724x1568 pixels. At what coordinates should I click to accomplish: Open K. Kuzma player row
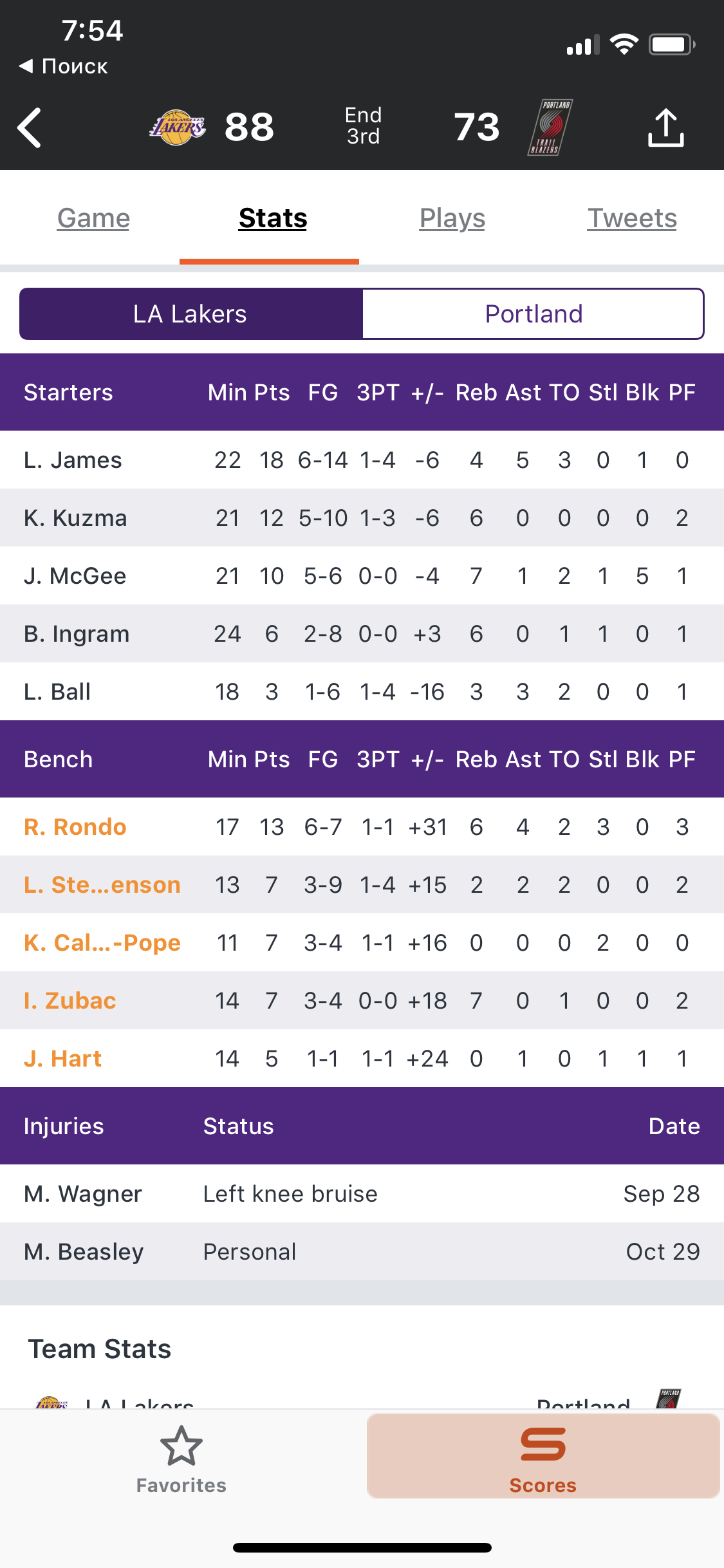362,518
